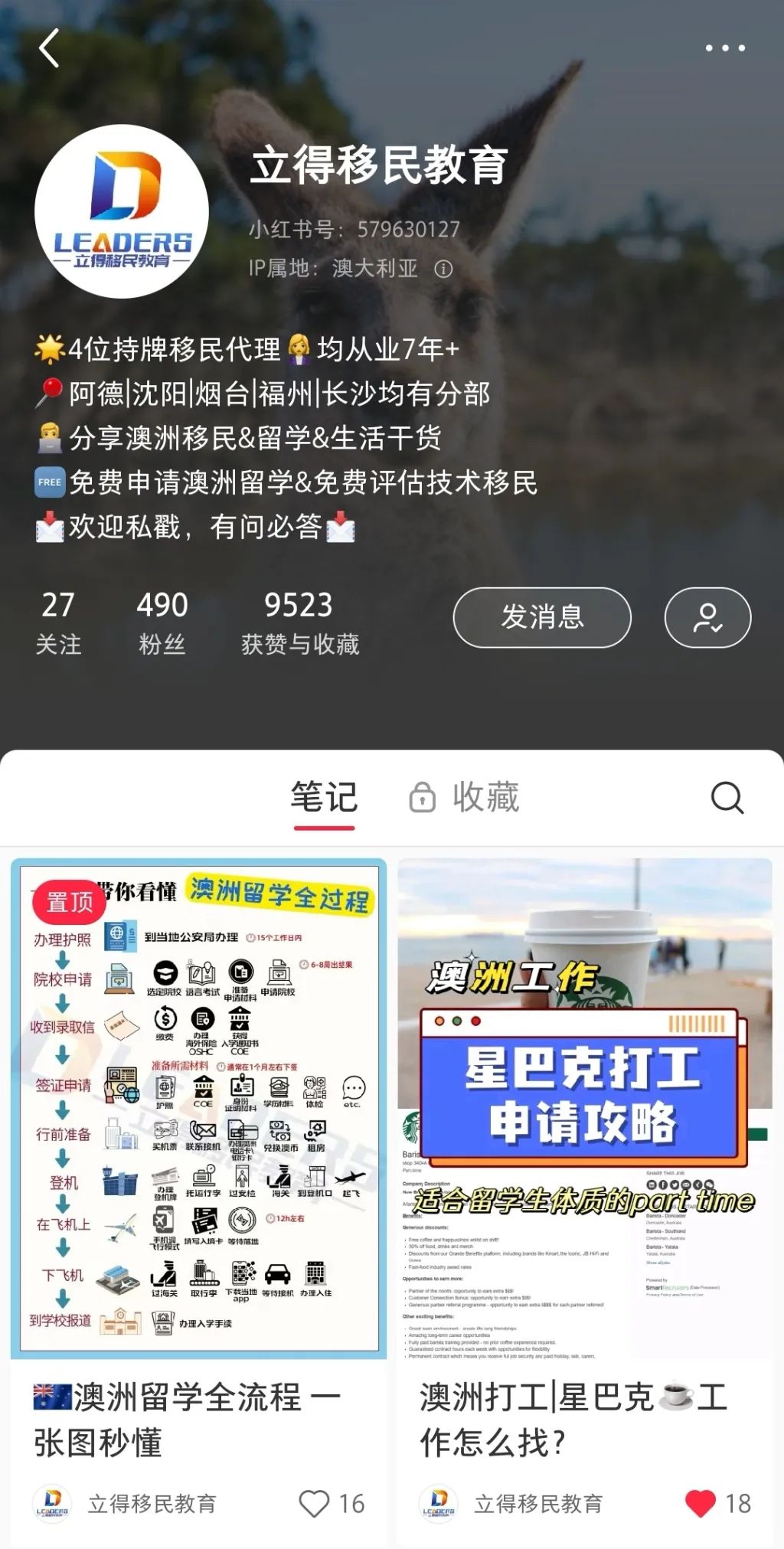The height and width of the screenshot is (1549, 784).
Task: Open the three-dot overflow menu
Action: [724, 48]
